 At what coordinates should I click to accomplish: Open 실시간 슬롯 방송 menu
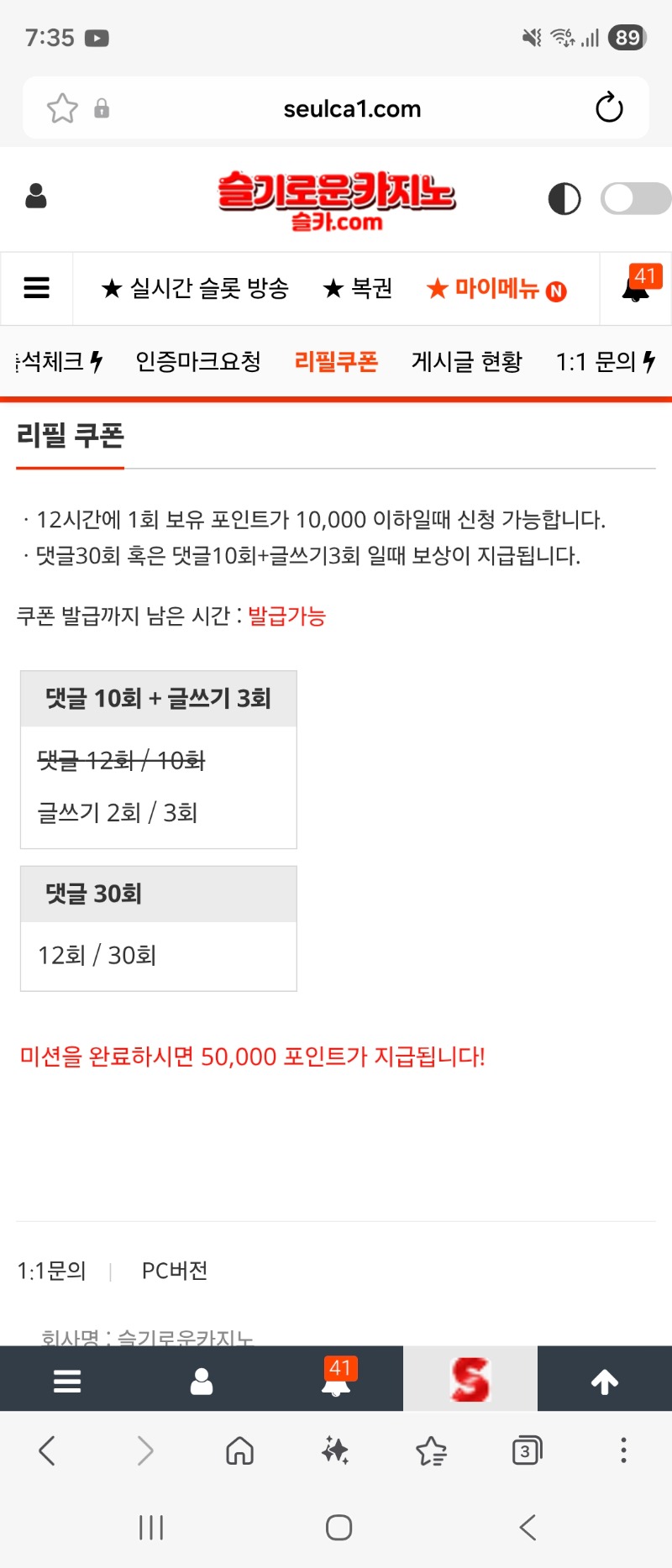(x=195, y=288)
